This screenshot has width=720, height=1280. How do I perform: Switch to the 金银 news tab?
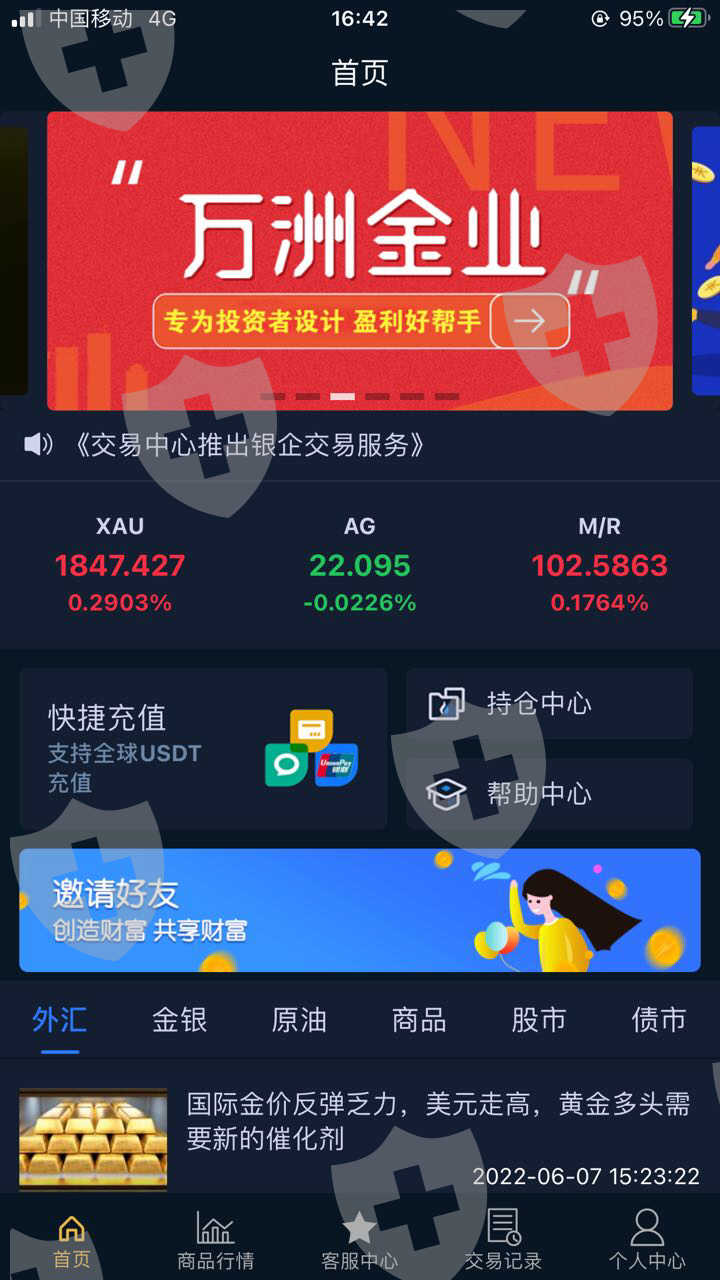180,1020
